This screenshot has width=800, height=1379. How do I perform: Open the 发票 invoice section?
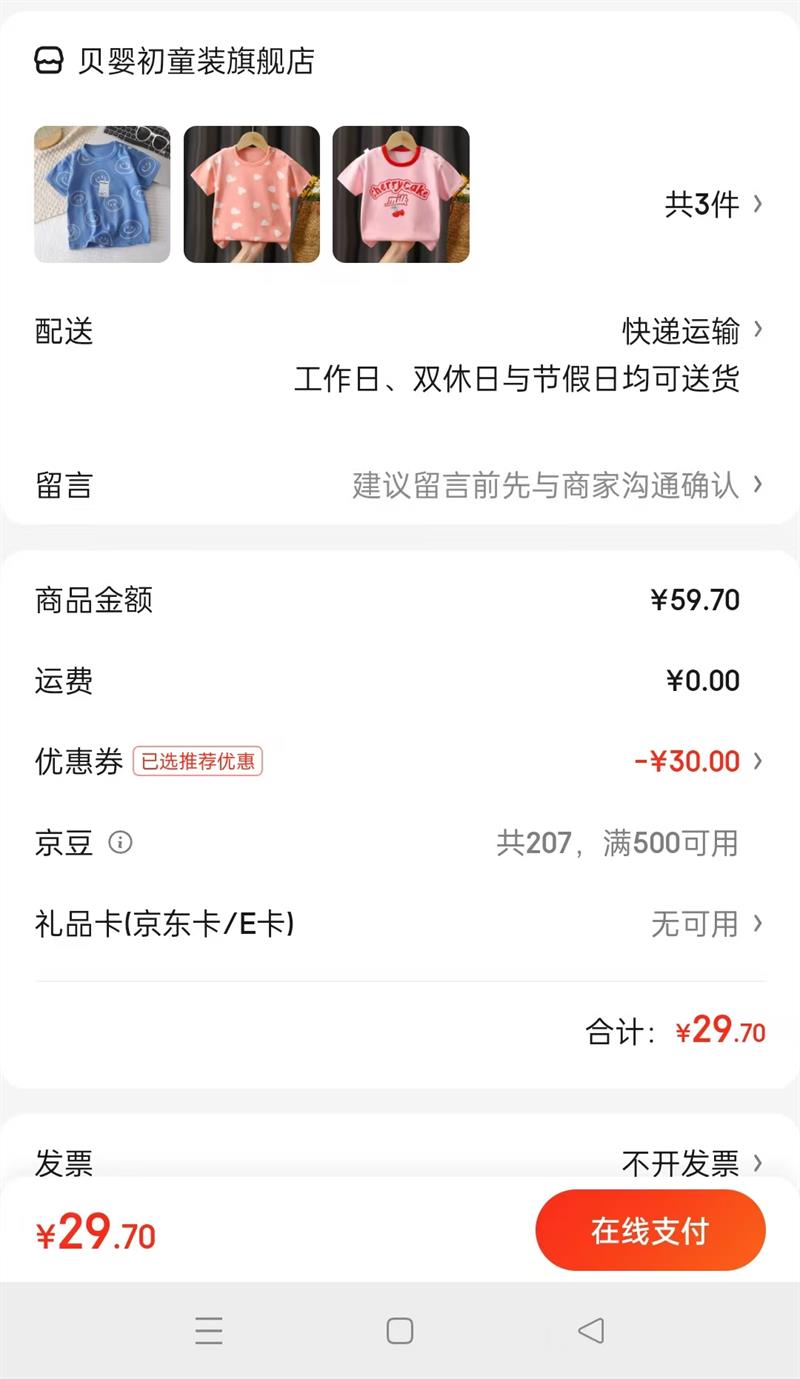[x=65, y=1164]
